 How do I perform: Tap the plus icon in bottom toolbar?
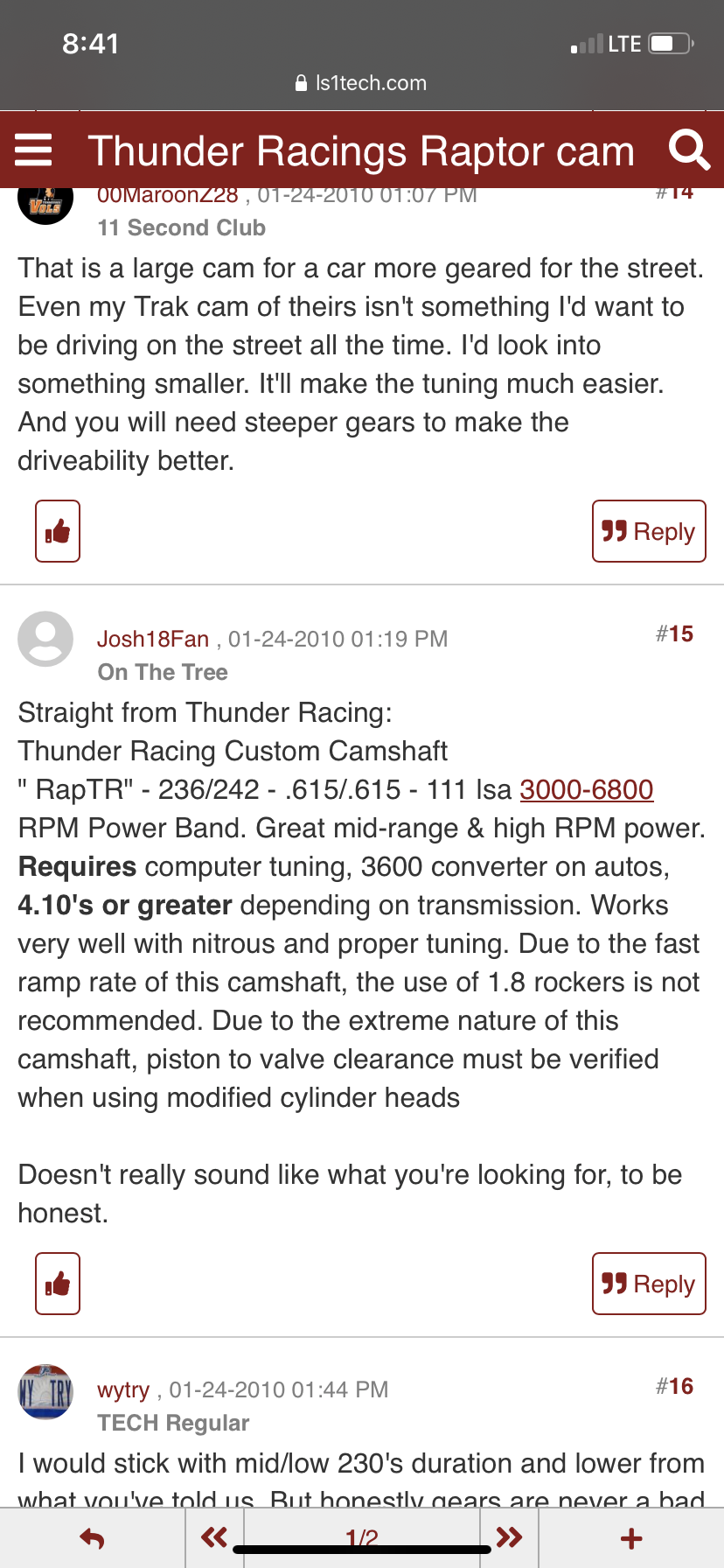630,1537
